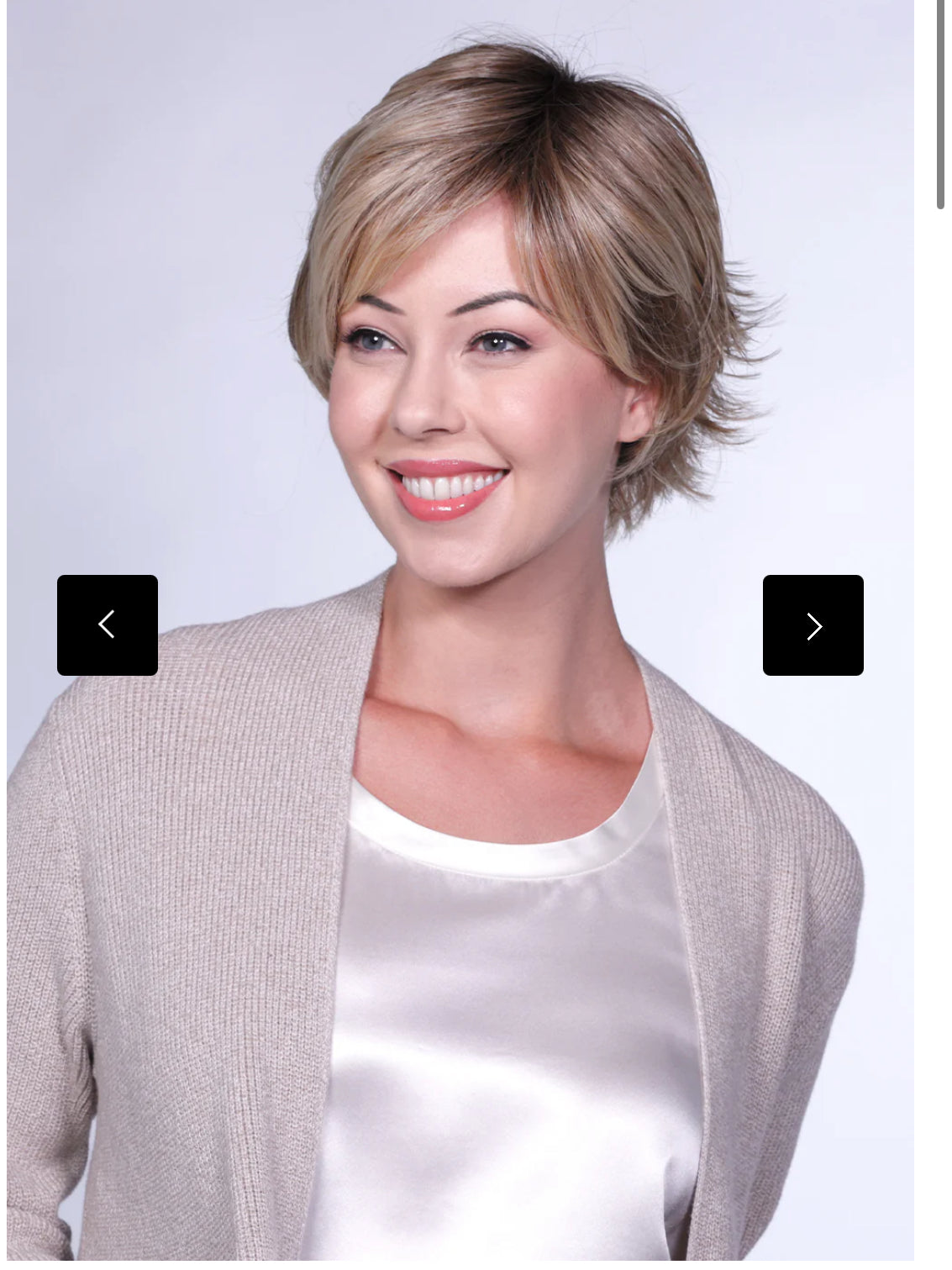952x1270 pixels.
Task: Go to the previous product image
Action: coord(108,625)
